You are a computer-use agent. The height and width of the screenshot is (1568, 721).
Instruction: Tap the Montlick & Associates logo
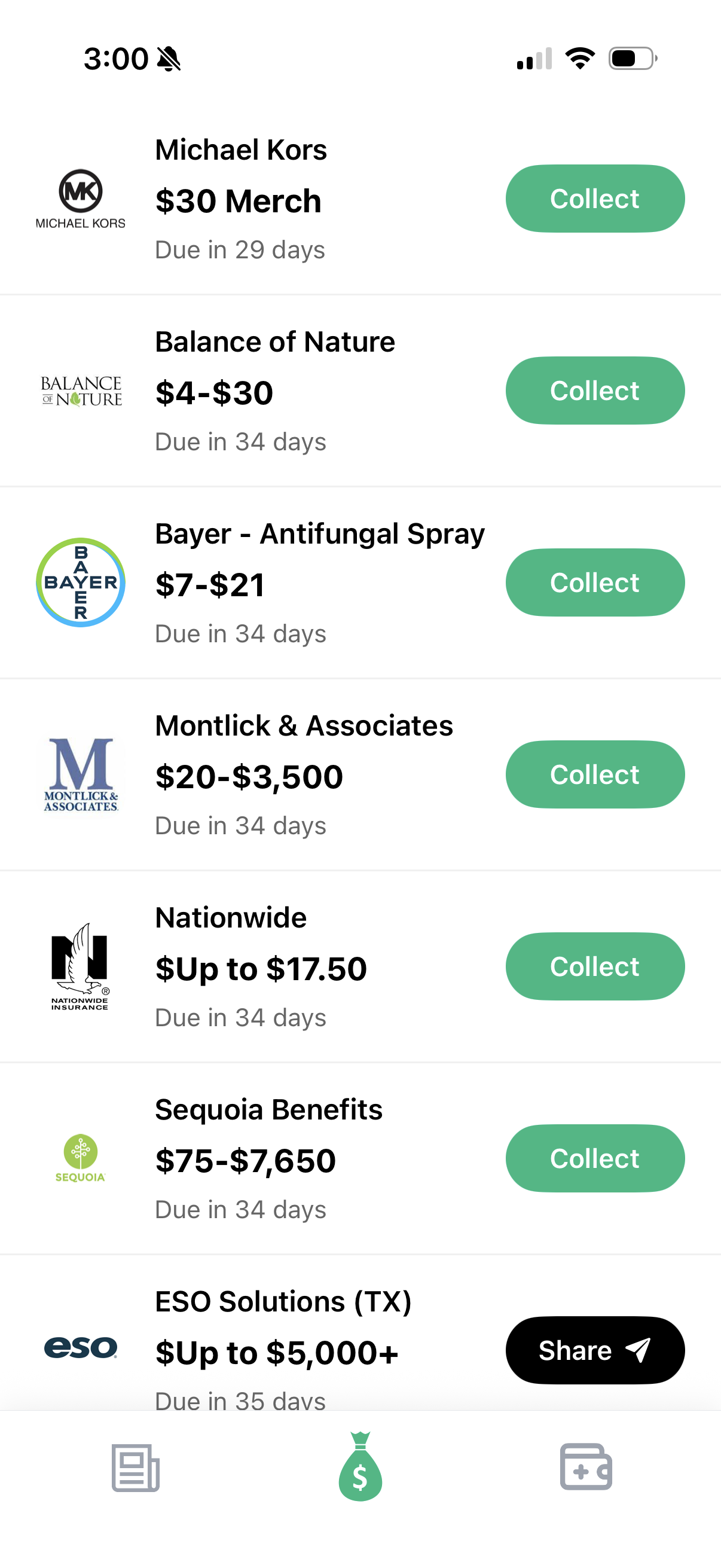[x=80, y=774]
